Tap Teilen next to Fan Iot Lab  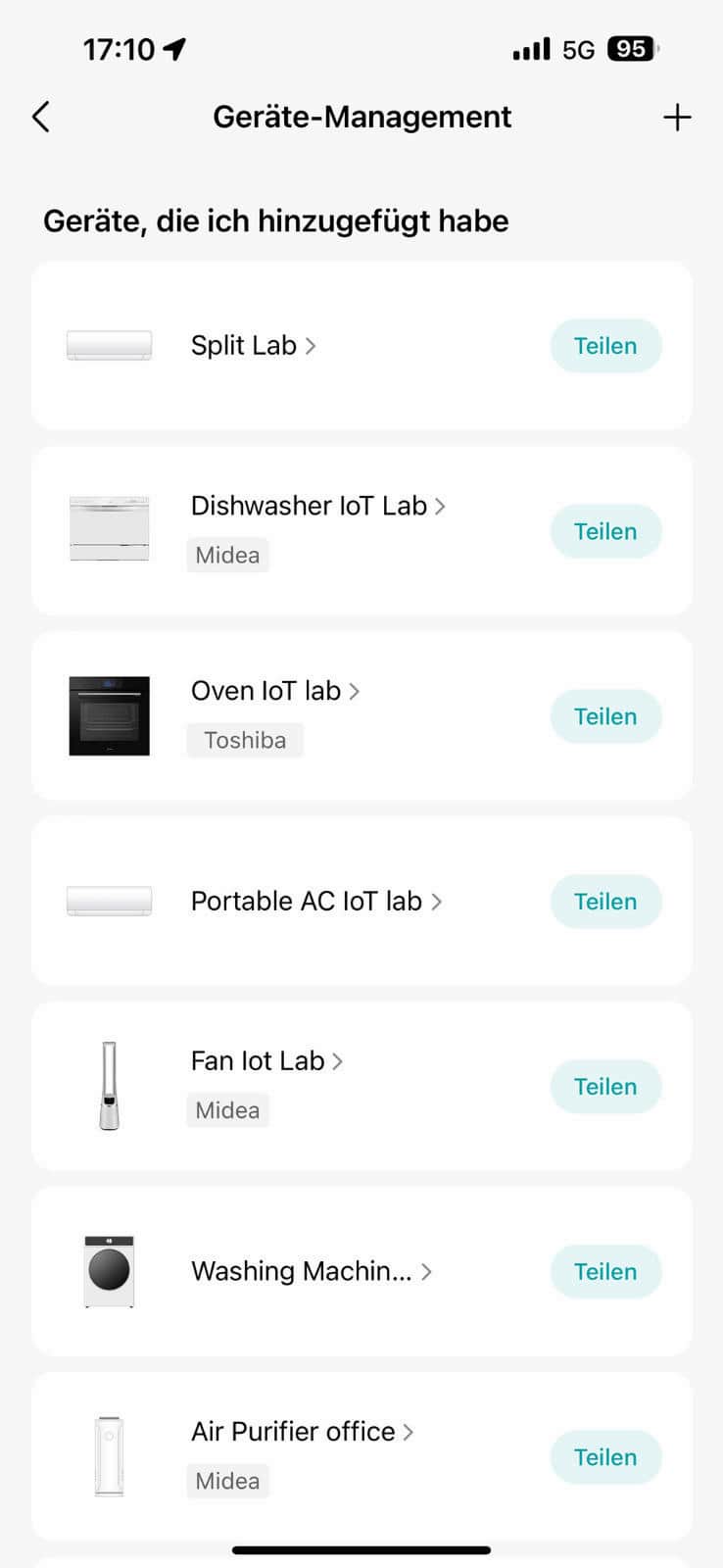pos(605,1087)
